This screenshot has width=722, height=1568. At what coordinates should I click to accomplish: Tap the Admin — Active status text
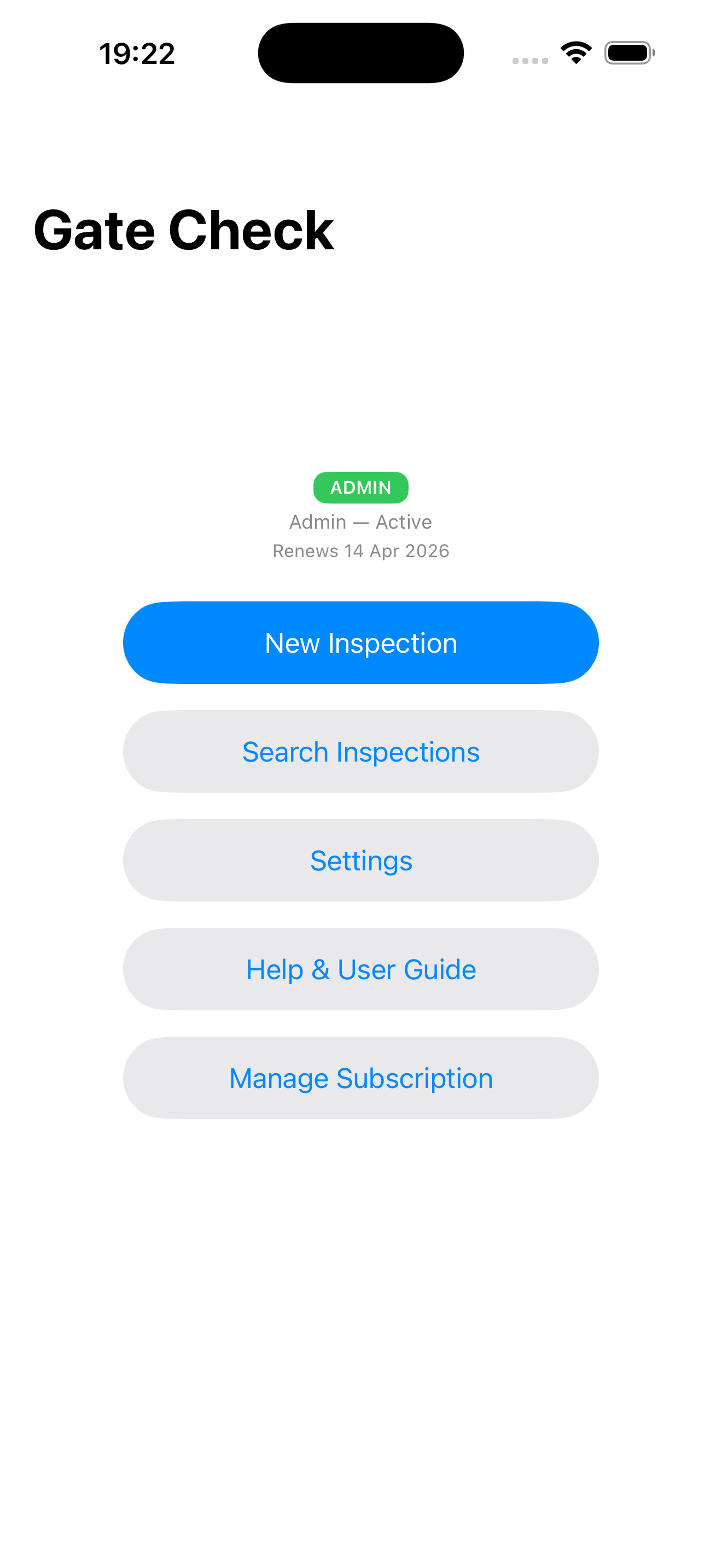(x=360, y=522)
